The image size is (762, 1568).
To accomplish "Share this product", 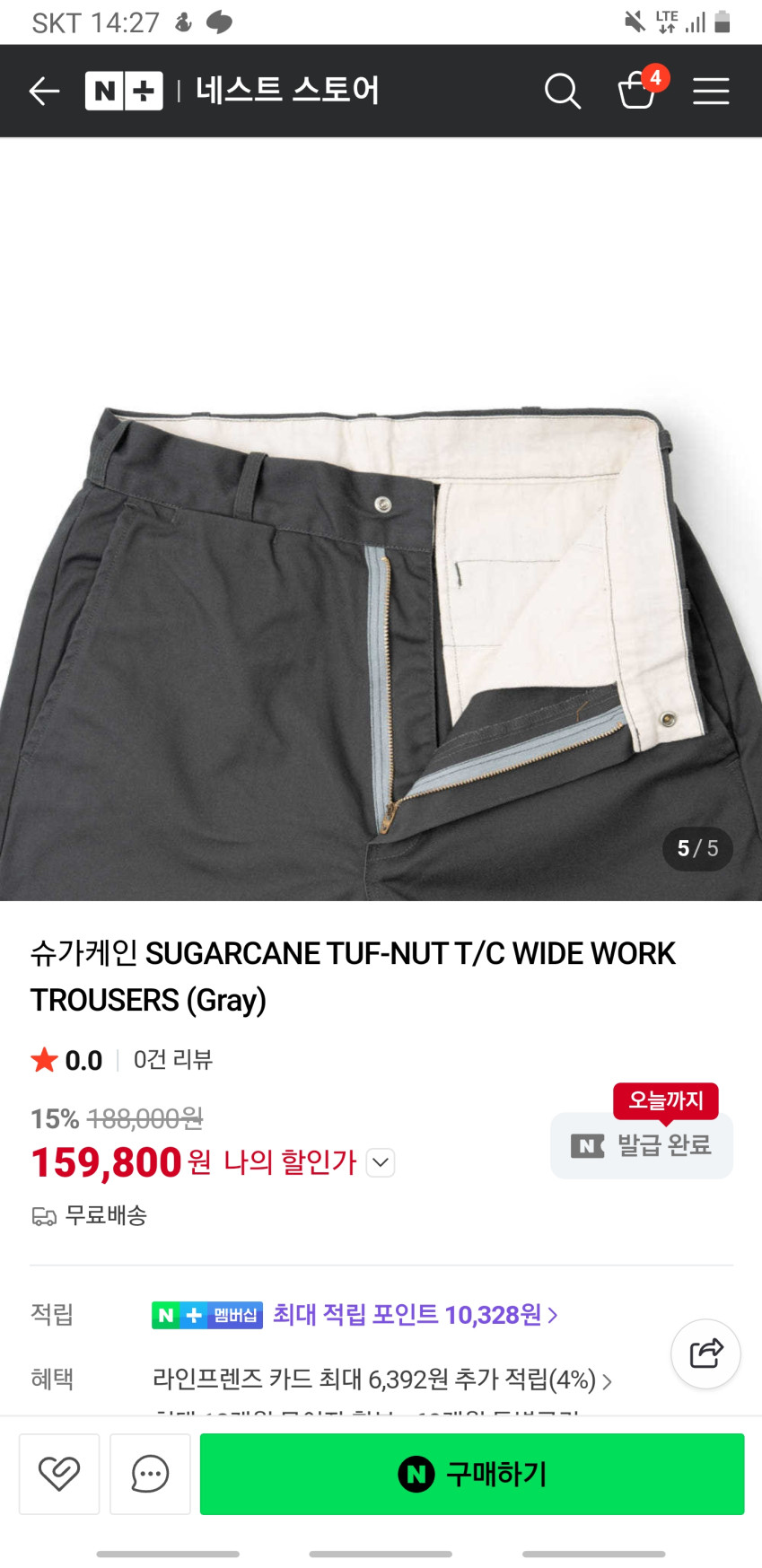I will coord(705,1353).
